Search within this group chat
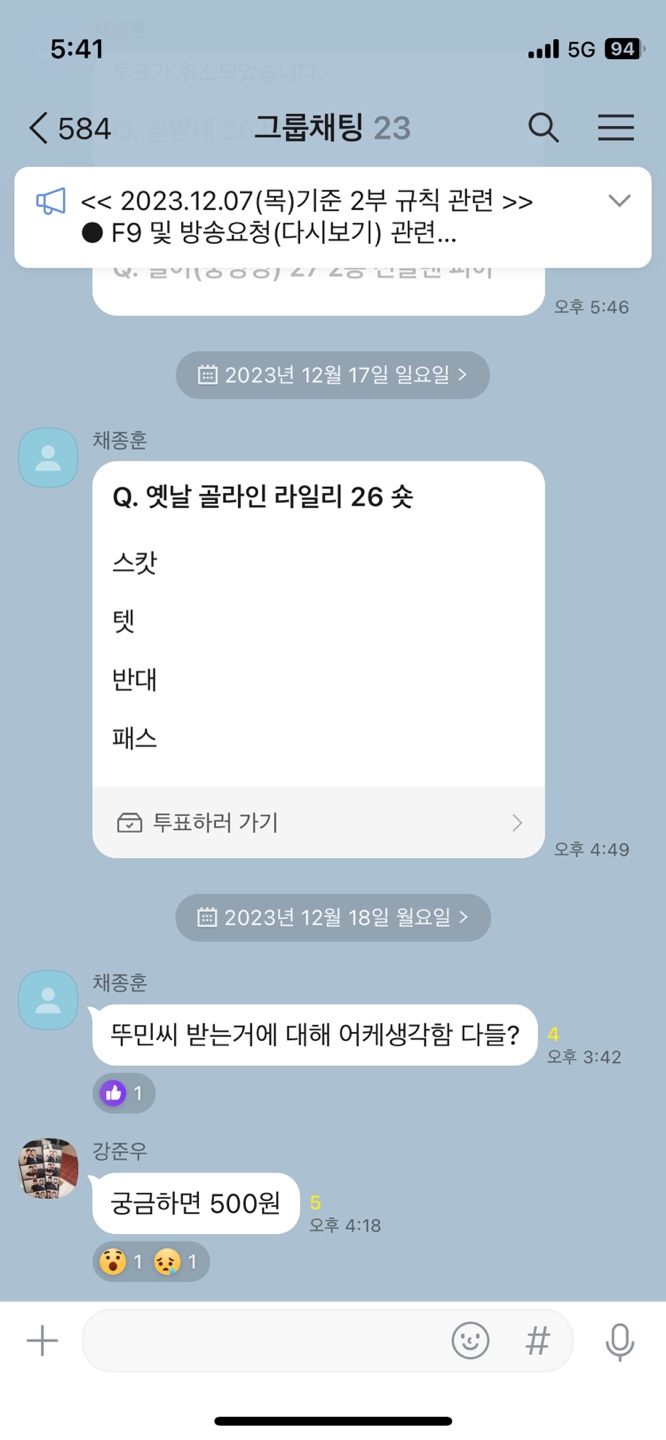This screenshot has height=1440, width=666. click(543, 128)
